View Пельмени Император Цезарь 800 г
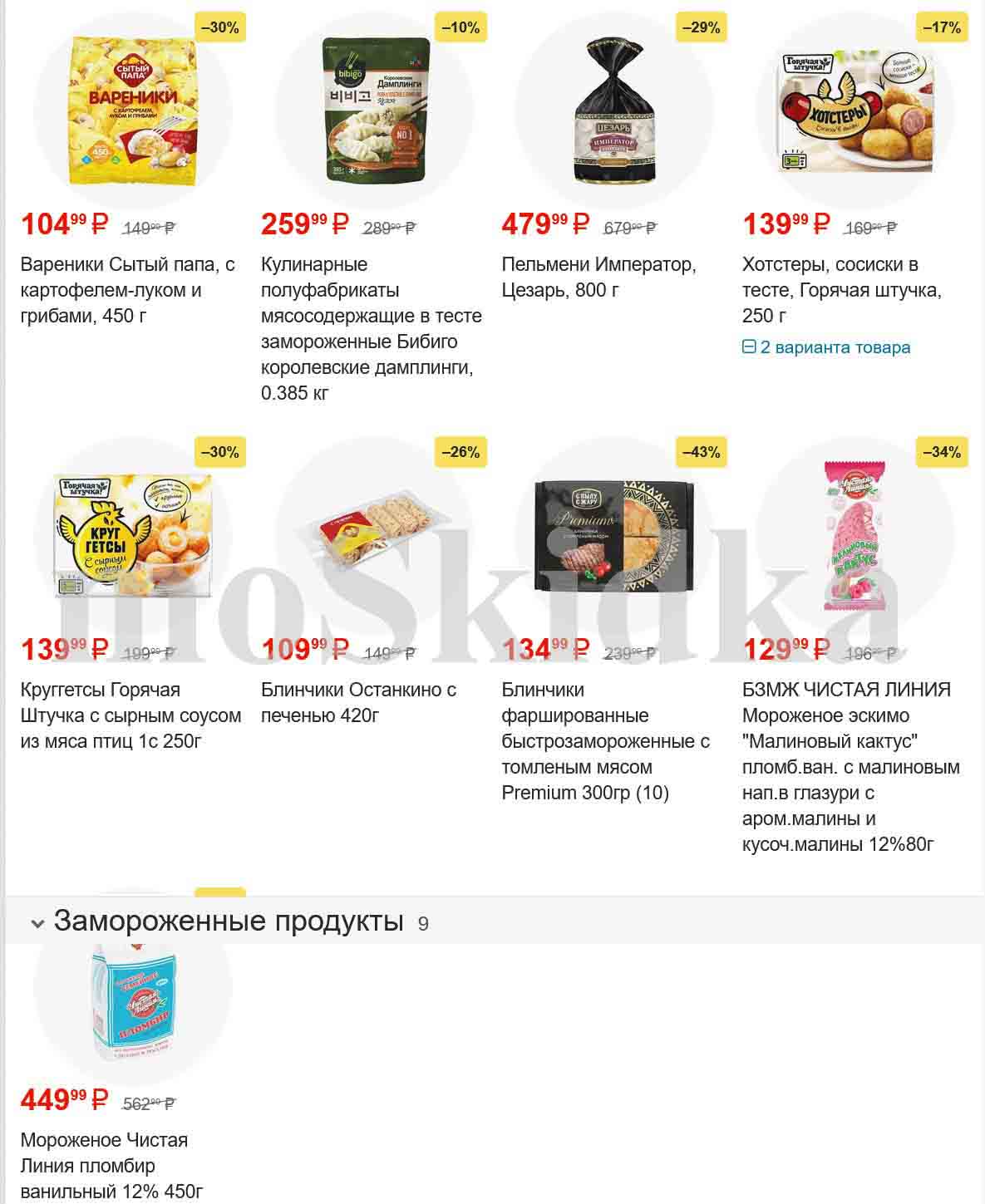Viewport: 985px width, 1204px height. [x=598, y=277]
